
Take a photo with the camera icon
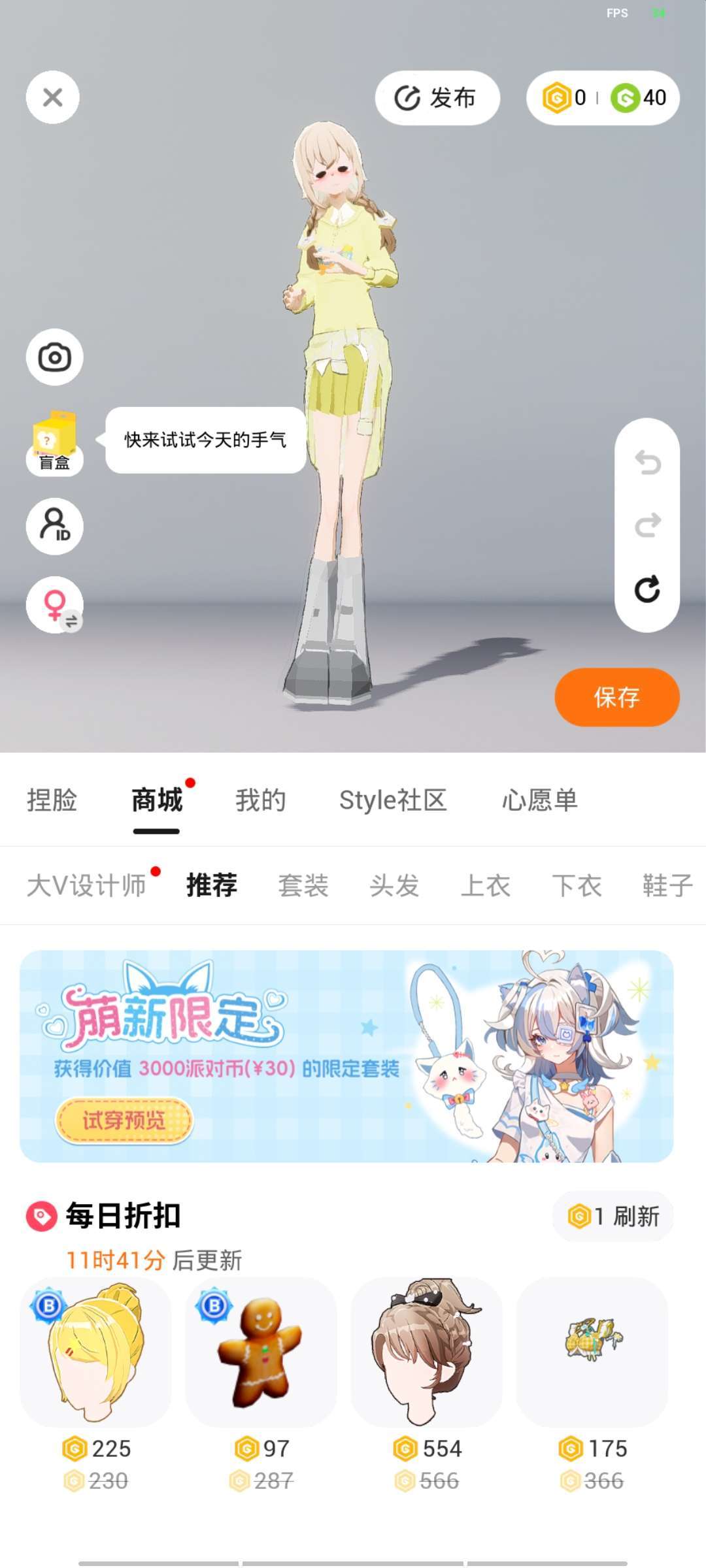point(54,357)
